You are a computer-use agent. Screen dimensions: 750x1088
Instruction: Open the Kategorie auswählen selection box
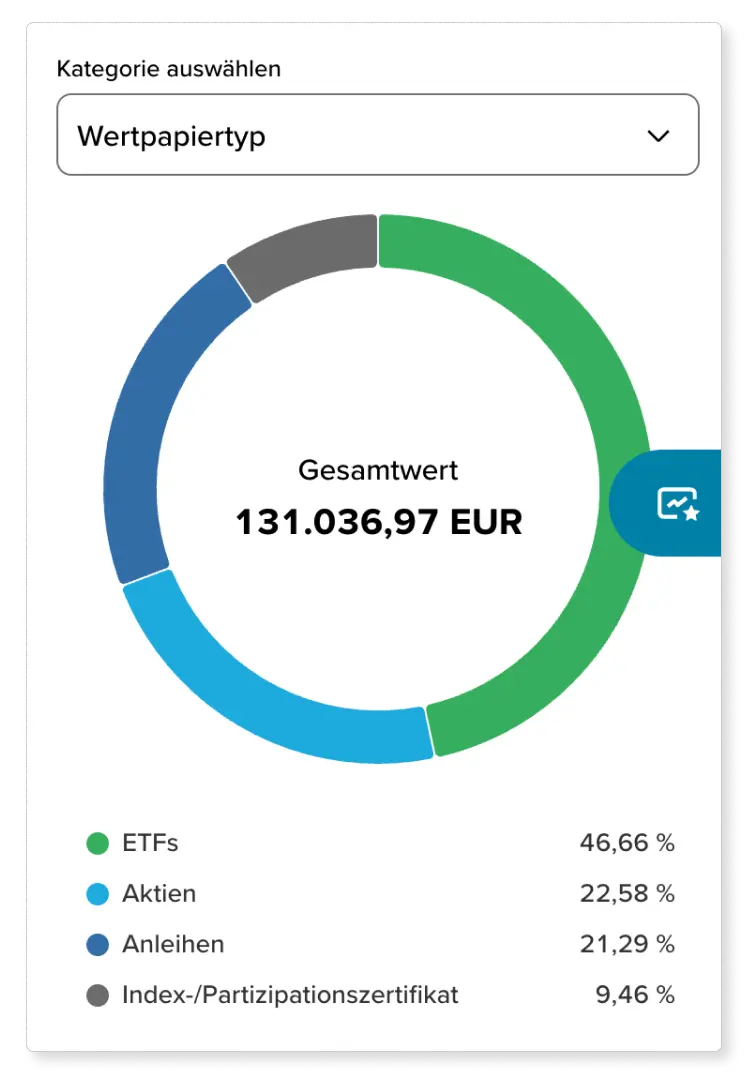click(x=377, y=134)
